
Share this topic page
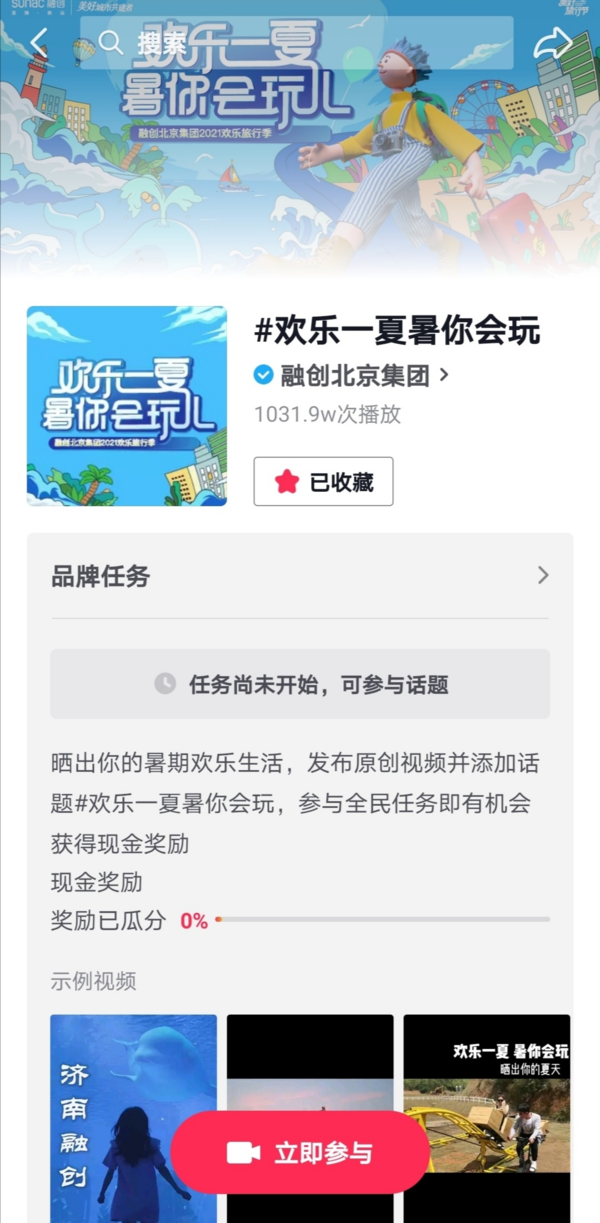(552, 43)
